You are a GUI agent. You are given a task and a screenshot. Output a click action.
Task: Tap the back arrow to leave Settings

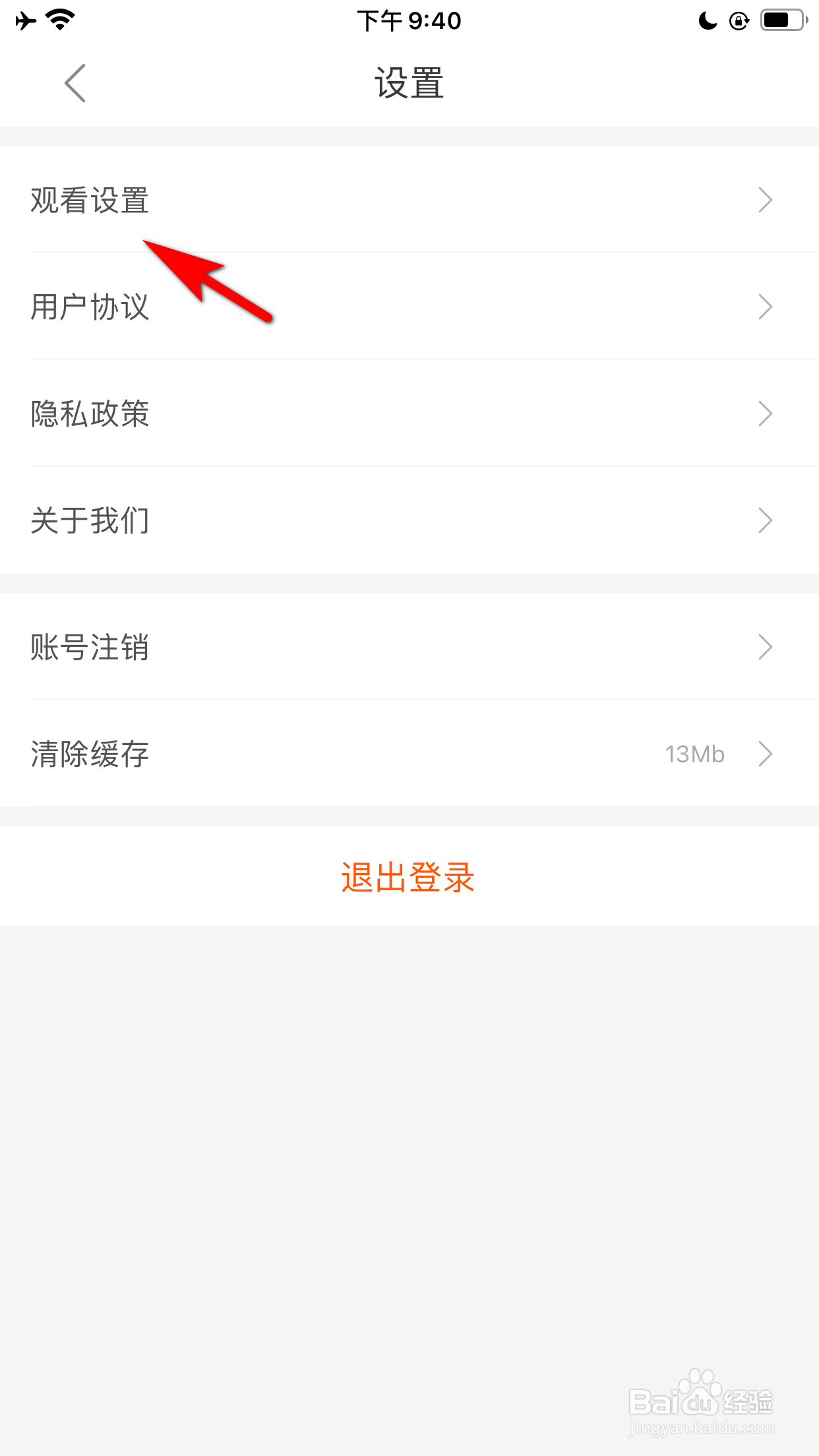(x=74, y=83)
